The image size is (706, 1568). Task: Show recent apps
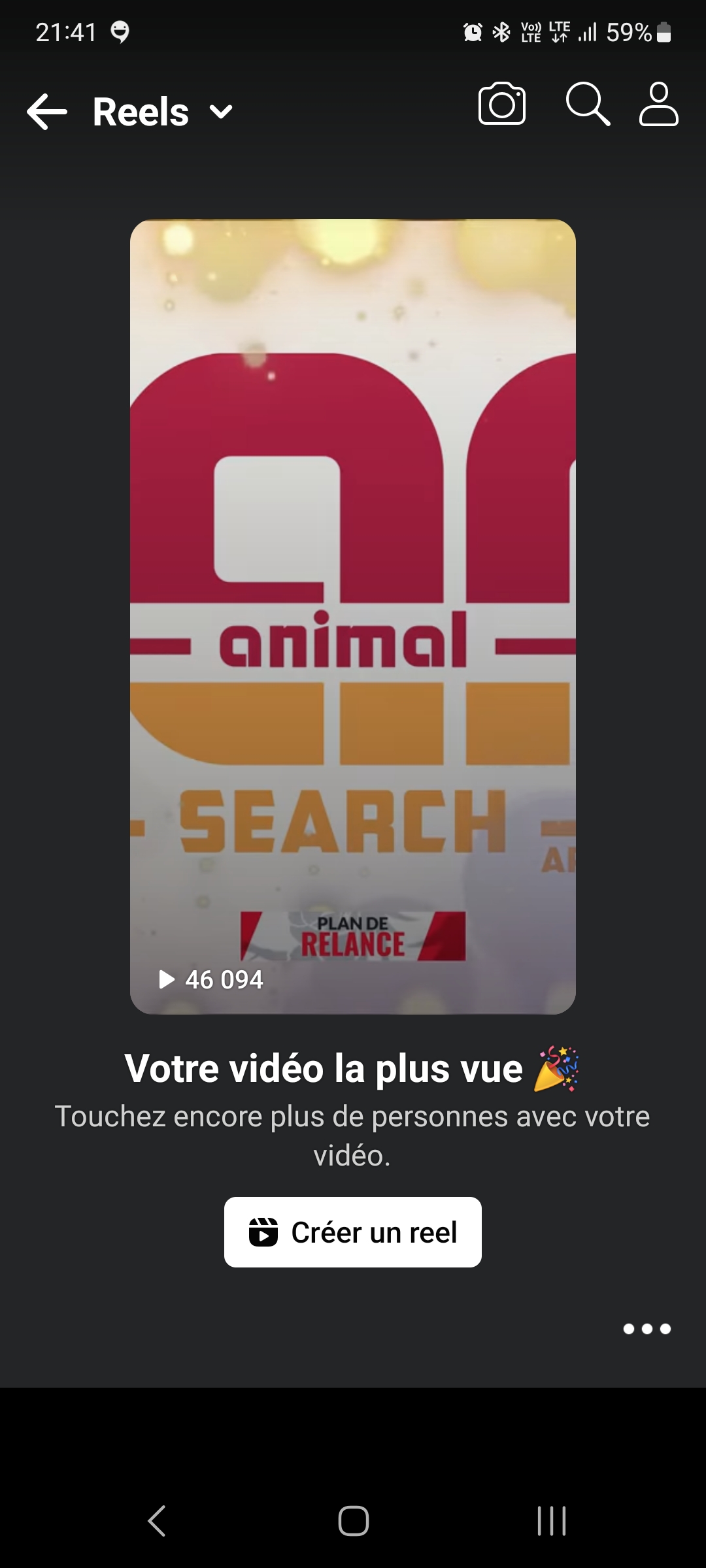[552, 1521]
